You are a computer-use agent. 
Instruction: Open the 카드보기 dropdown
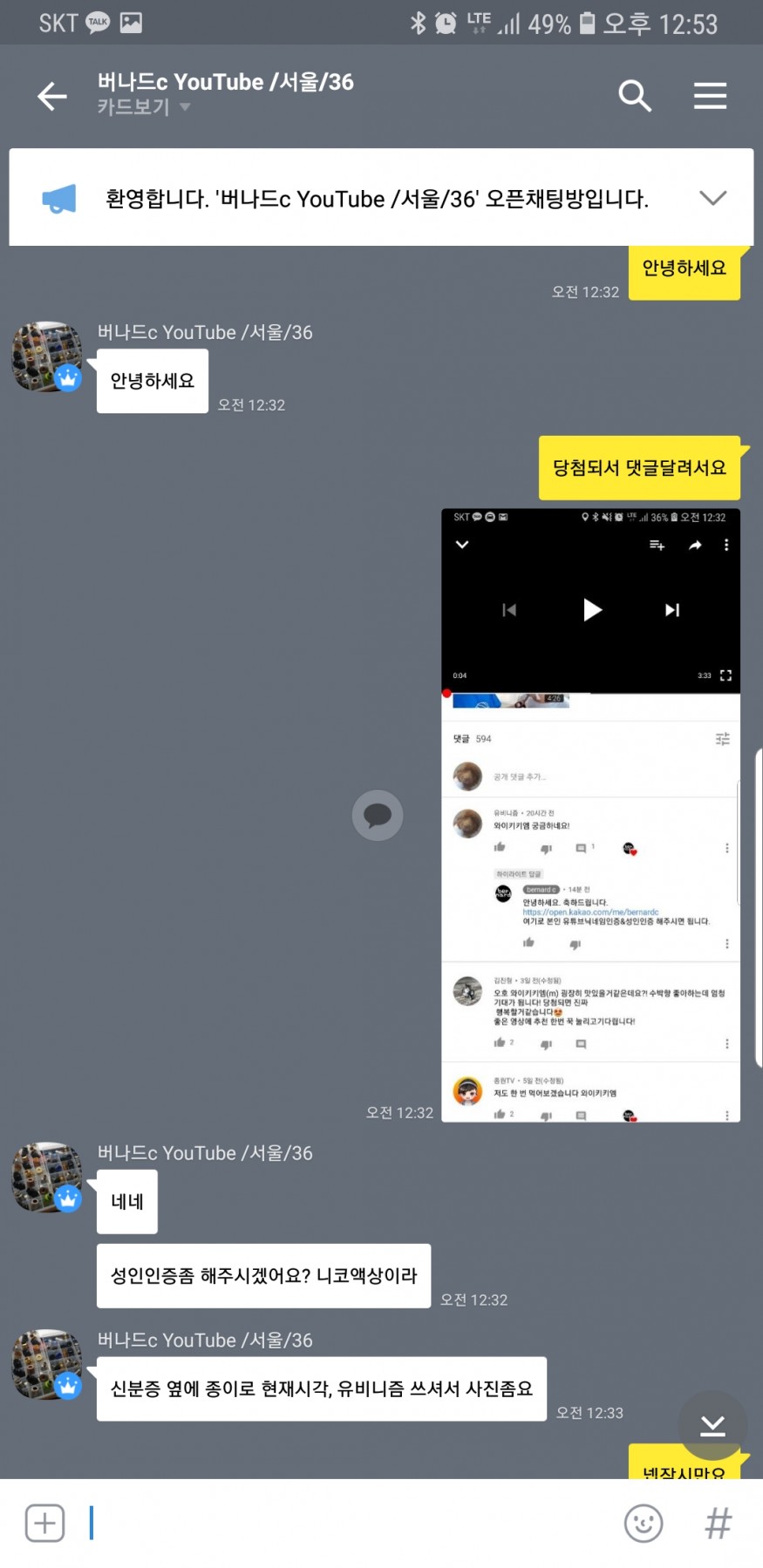(144, 107)
